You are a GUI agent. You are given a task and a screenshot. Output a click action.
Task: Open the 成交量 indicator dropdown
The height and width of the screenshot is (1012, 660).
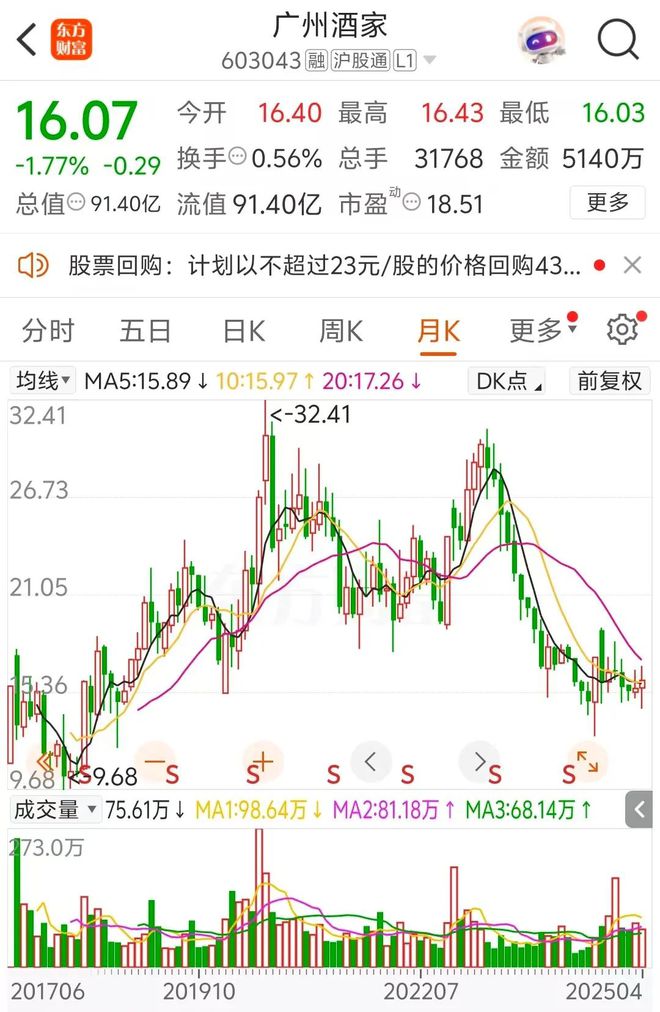pyautogui.click(x=55, y=809)
